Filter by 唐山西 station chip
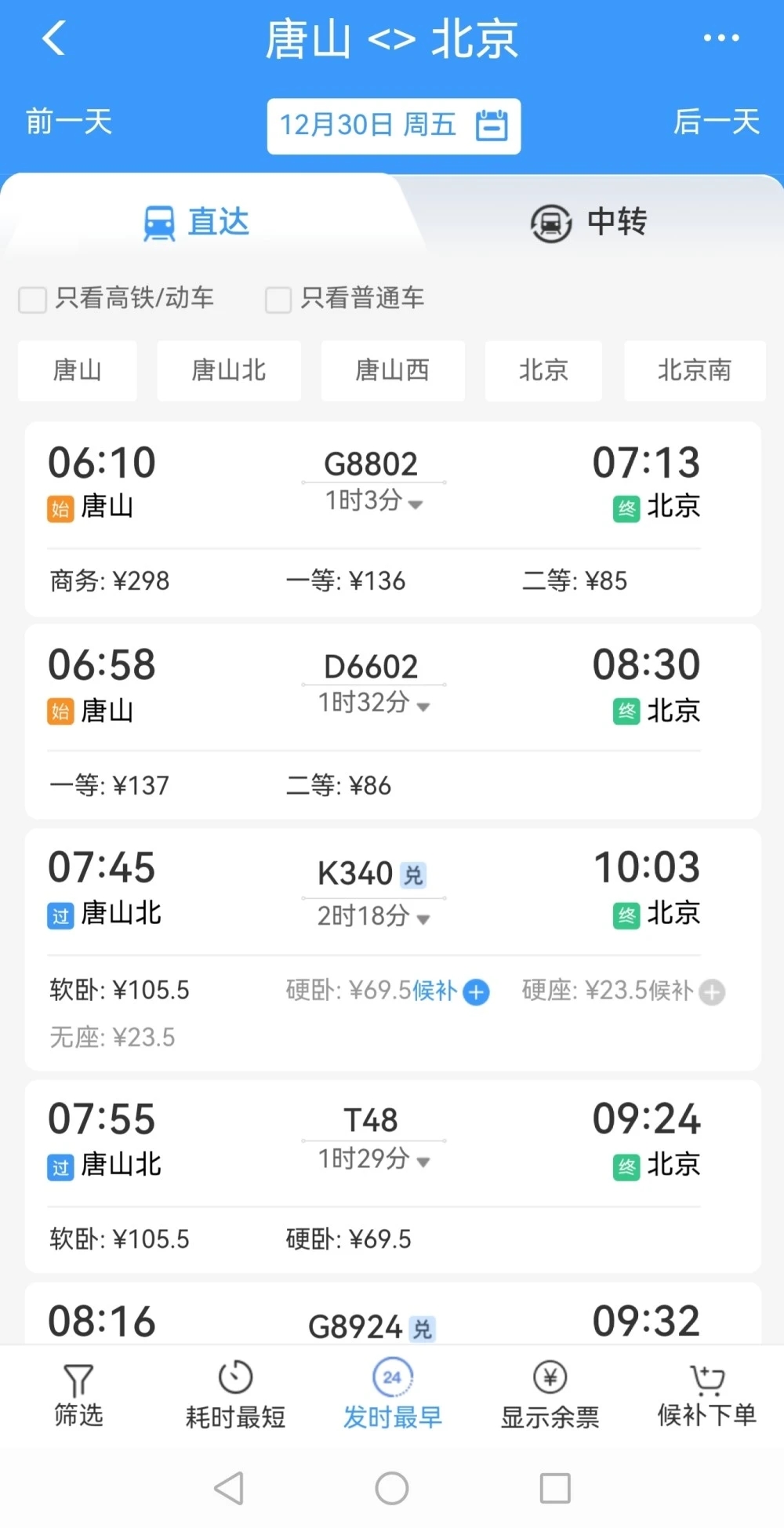Image resolution: width=784 pixels, height=1528 pixels. point(393,370)
